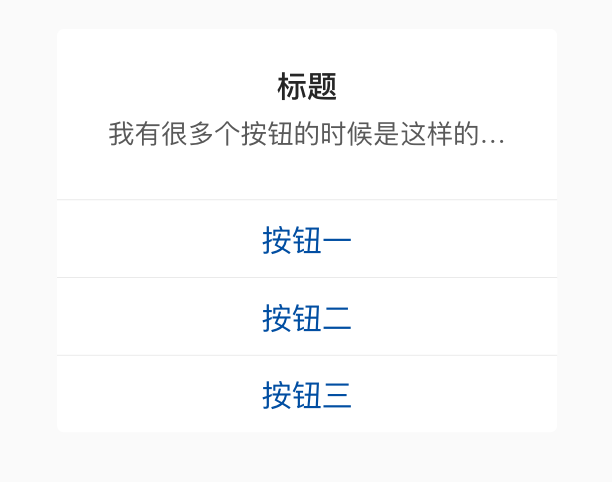The height and width of the screenshot is (482, 612).
Task: Choose the 按钮三 option
Action: point(306,395)
